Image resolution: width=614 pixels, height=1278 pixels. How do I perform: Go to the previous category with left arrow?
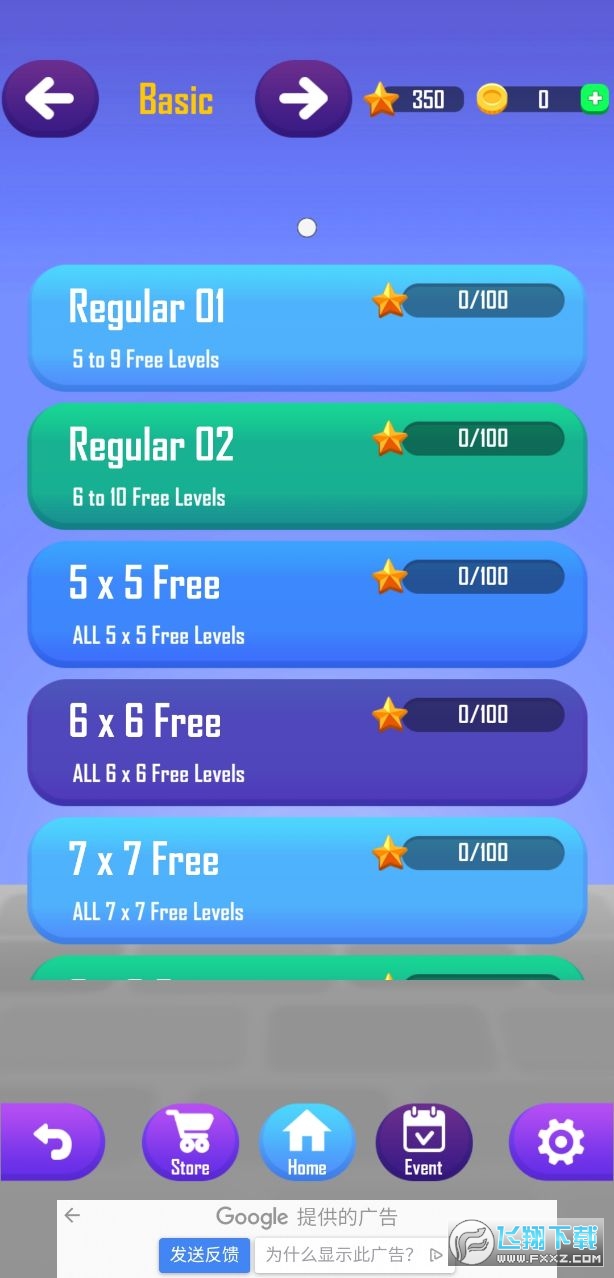(50, 99)
